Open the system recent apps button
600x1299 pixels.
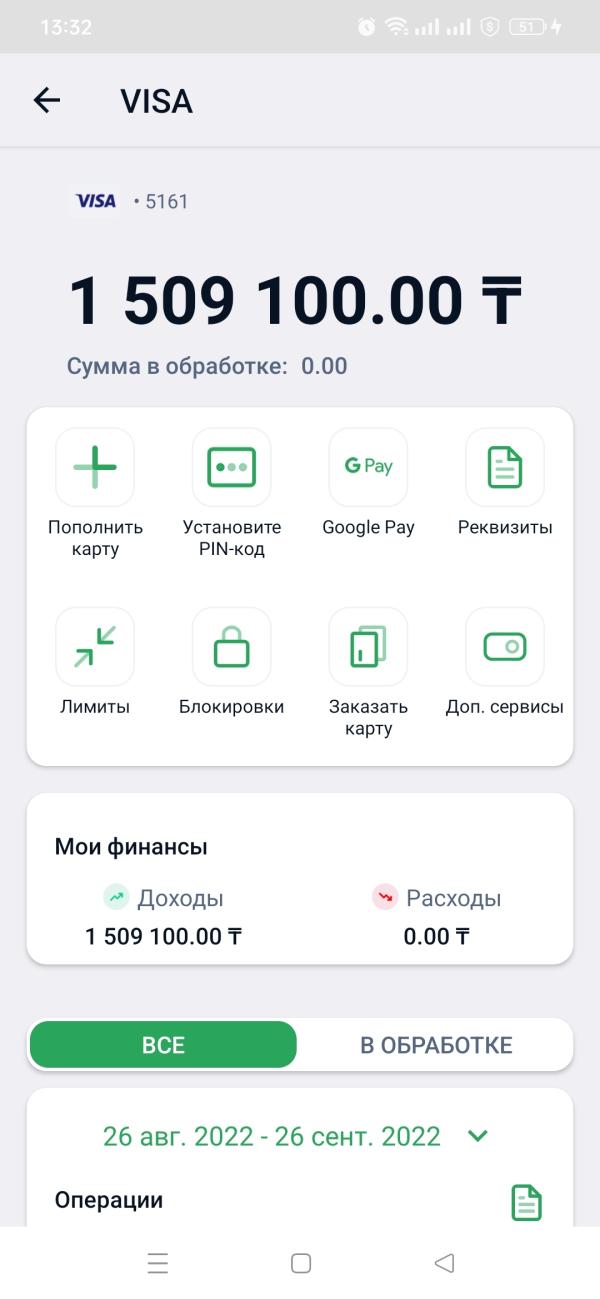click(158, 1263)
